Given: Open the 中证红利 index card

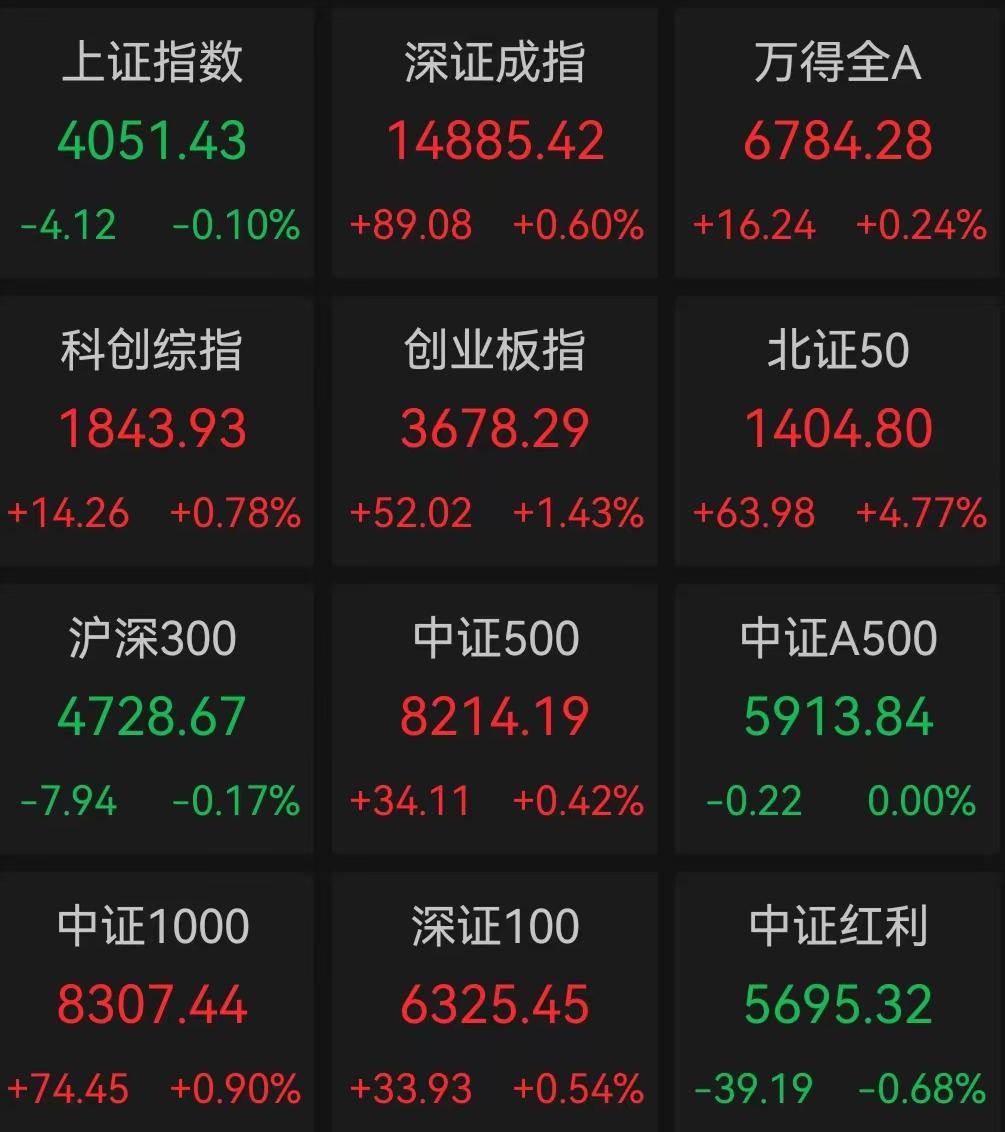Looking at the screenshot, I should (839, 1005).
